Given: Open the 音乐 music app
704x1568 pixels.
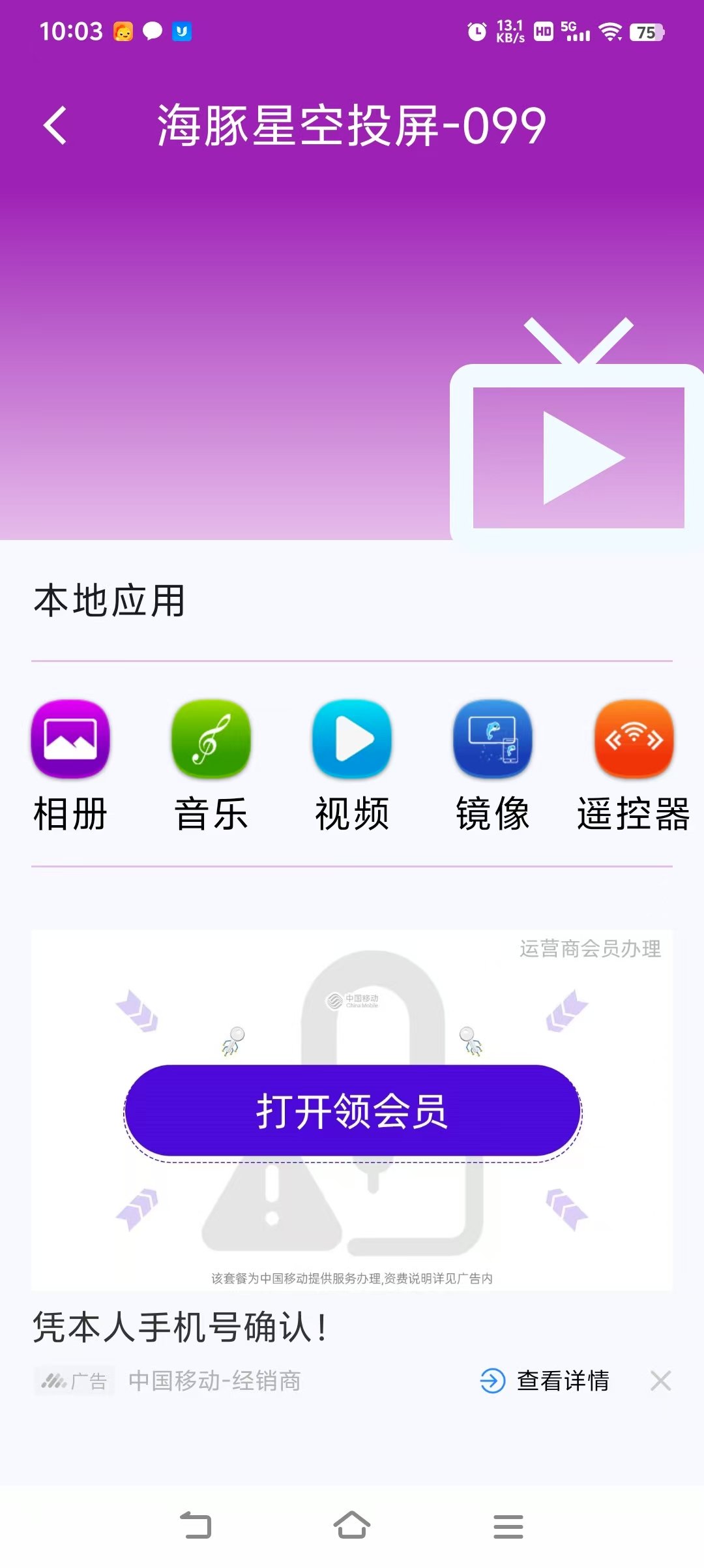Looking at the screenshot, I should tap(211, 739).
